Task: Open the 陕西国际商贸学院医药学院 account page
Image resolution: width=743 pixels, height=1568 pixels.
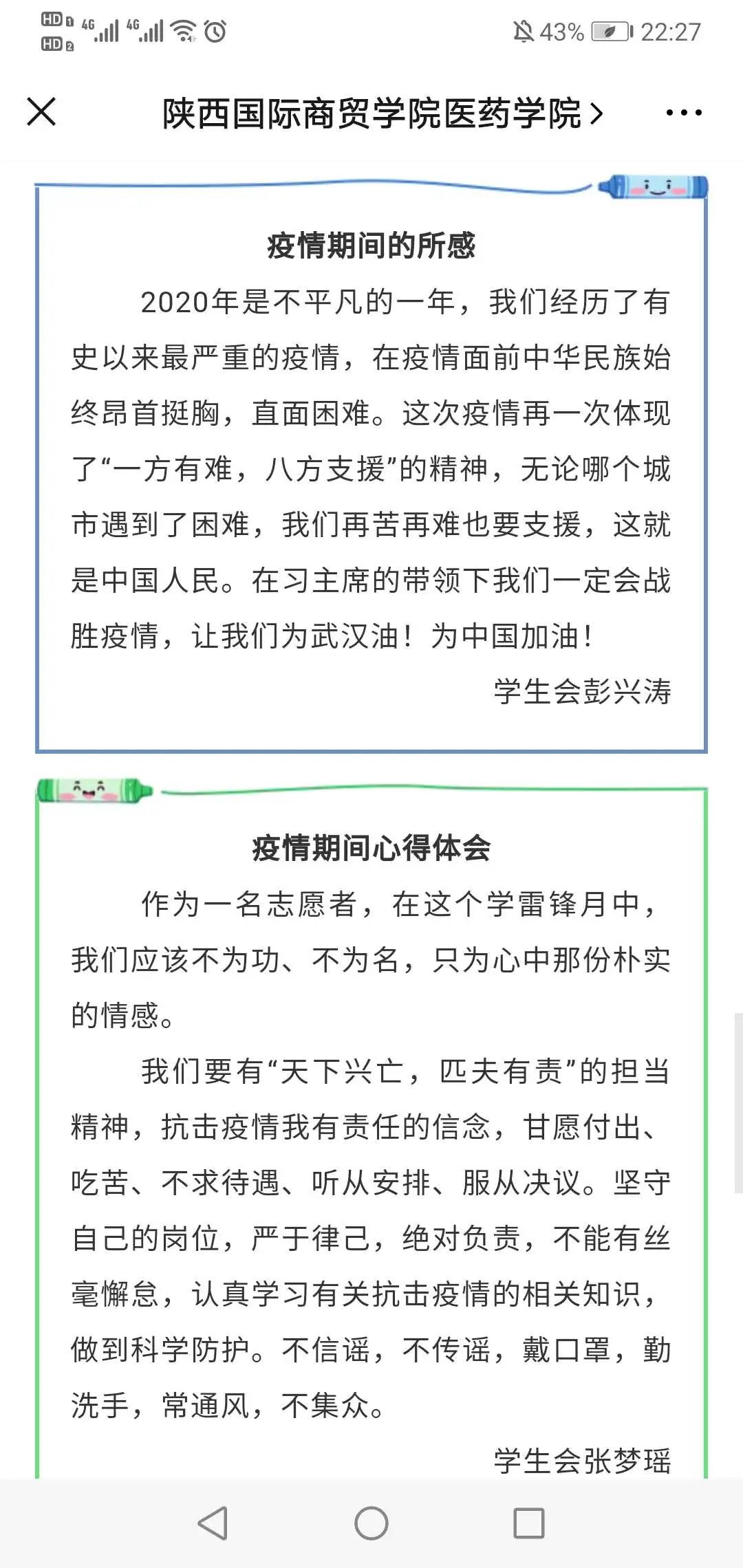Action: (383, 113)
